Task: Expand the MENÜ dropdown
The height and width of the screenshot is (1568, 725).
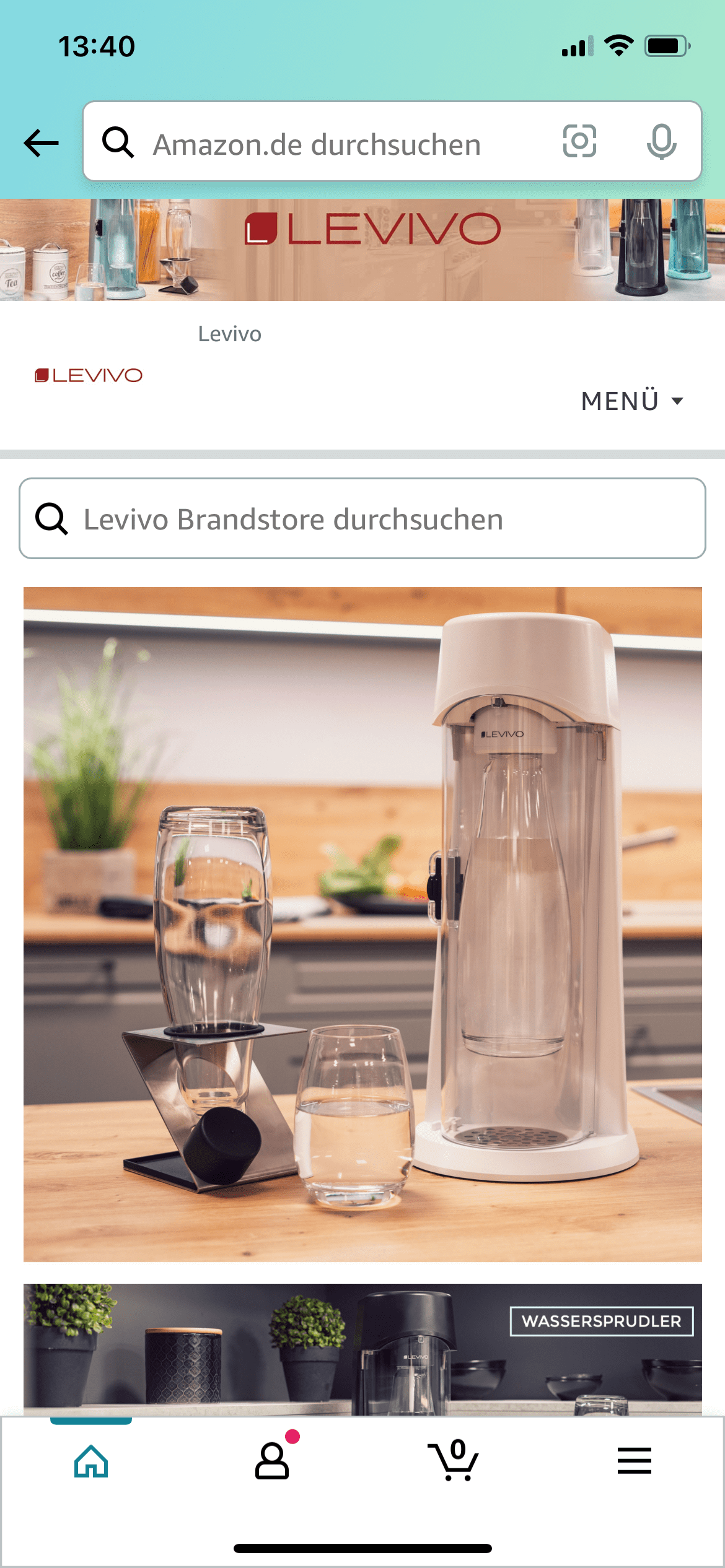Action: [632, 401]
